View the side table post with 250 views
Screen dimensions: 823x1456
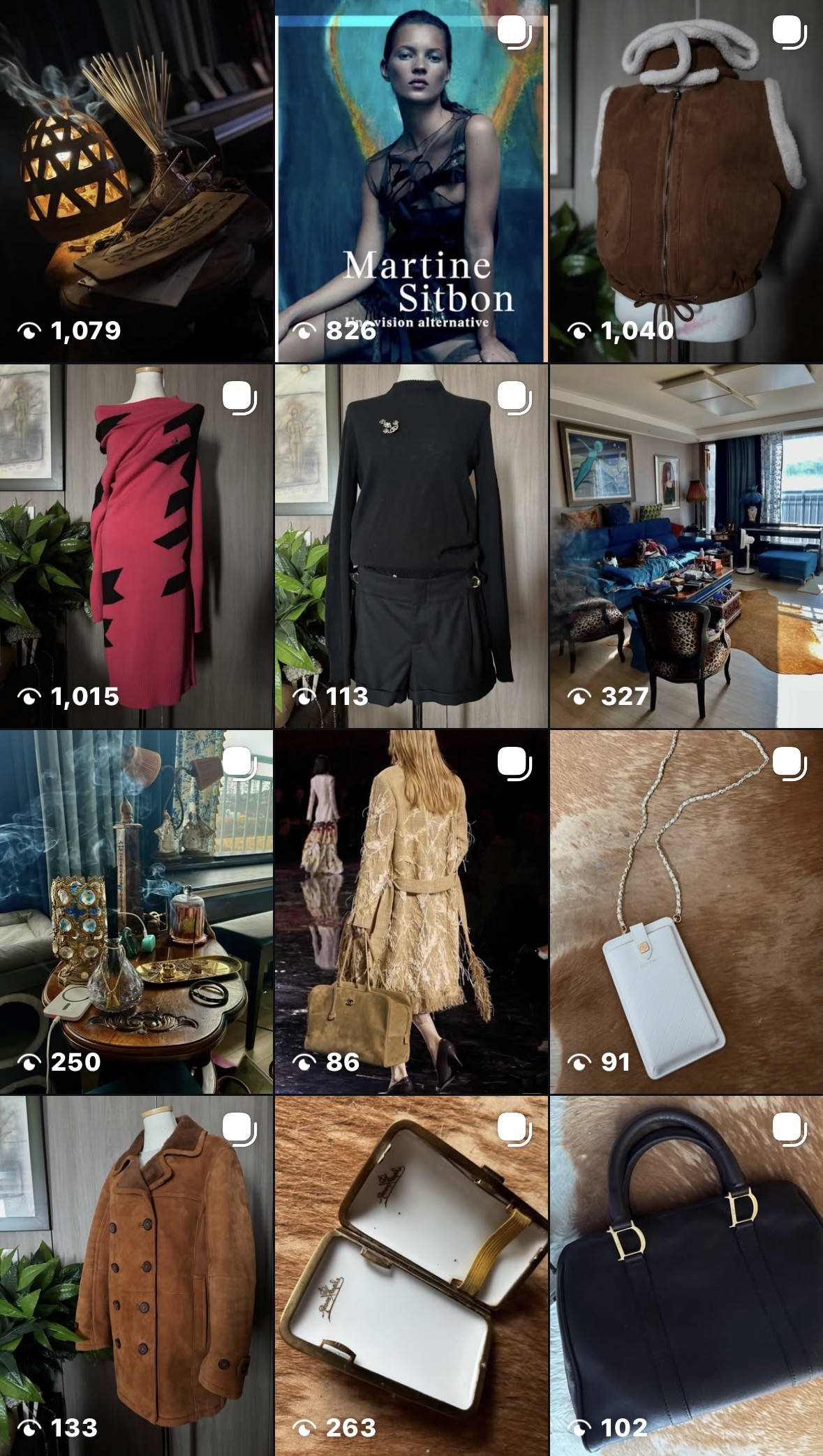click(136, 912)
